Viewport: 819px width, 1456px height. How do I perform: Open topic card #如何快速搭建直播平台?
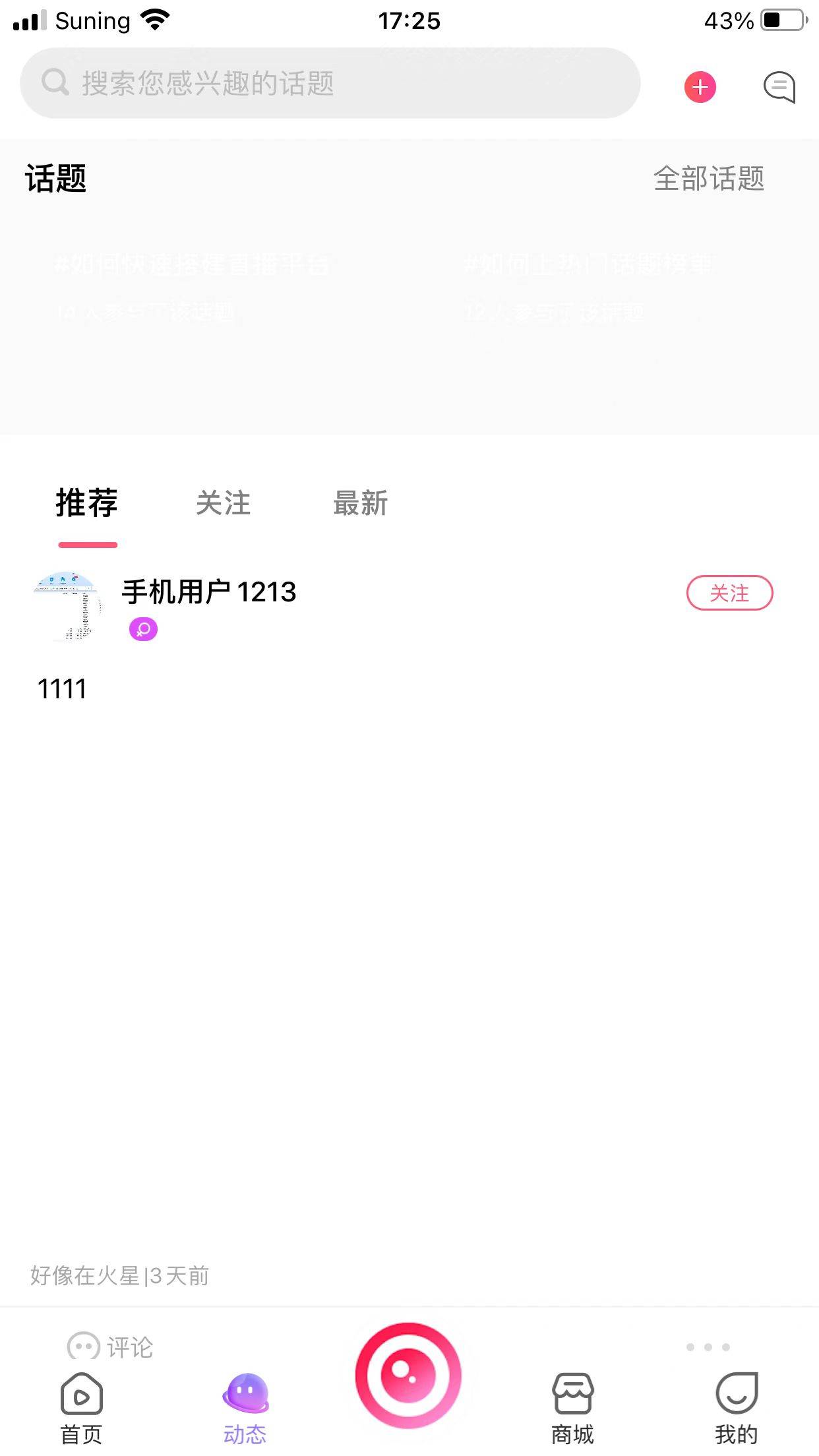tap(191, 284)
